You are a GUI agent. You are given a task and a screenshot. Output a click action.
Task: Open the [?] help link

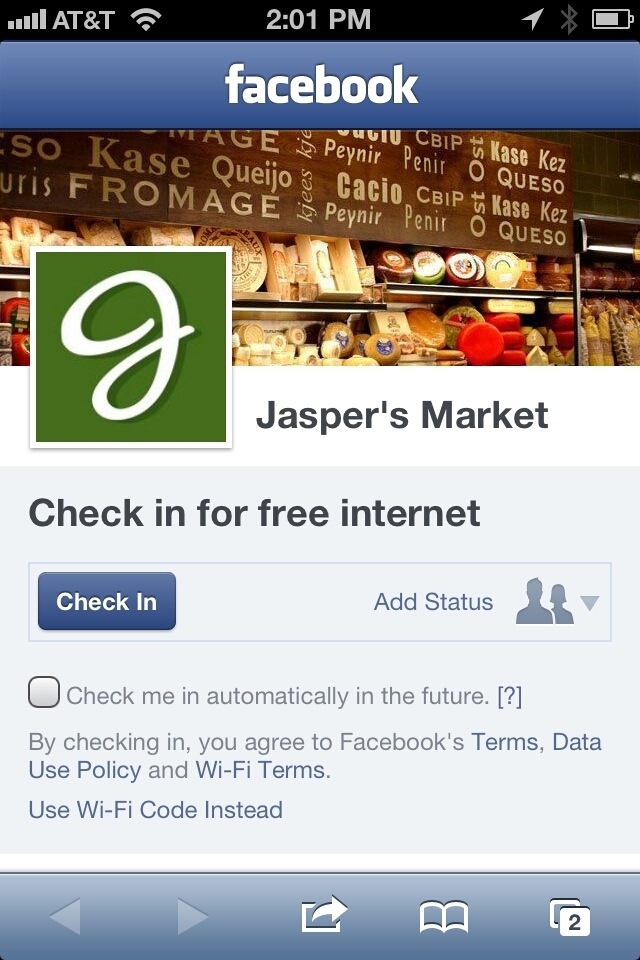(x=509, y=696)
